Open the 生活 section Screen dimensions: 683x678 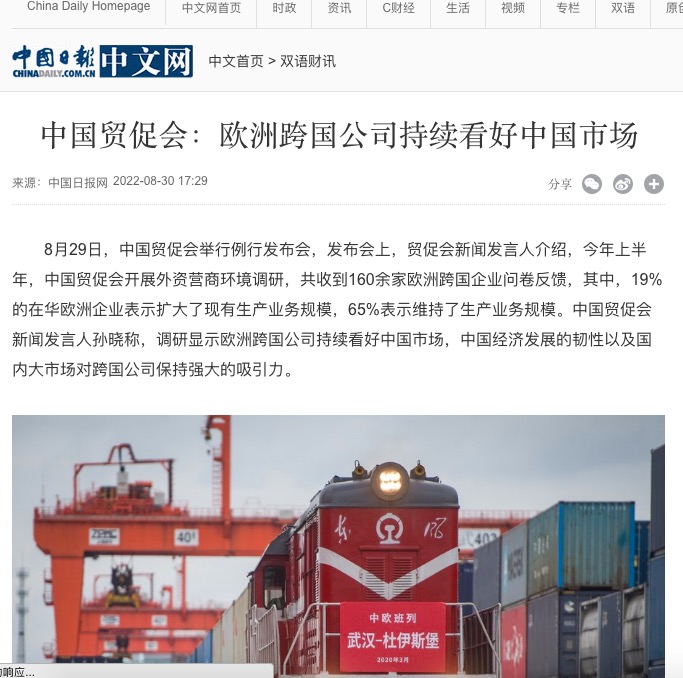[457, 8]
